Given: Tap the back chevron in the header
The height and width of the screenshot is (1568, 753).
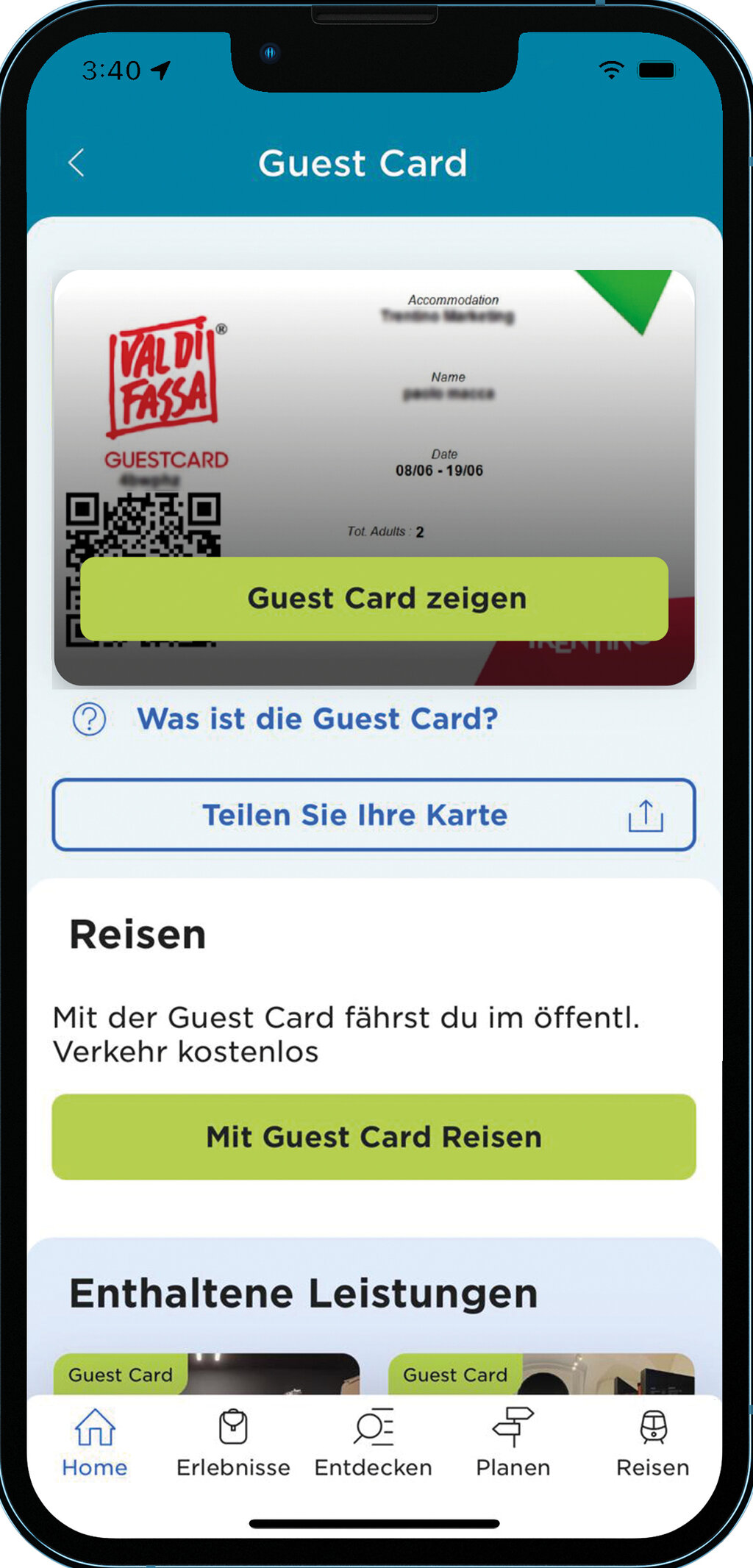Looking at the screenshot, I should 76,162.
